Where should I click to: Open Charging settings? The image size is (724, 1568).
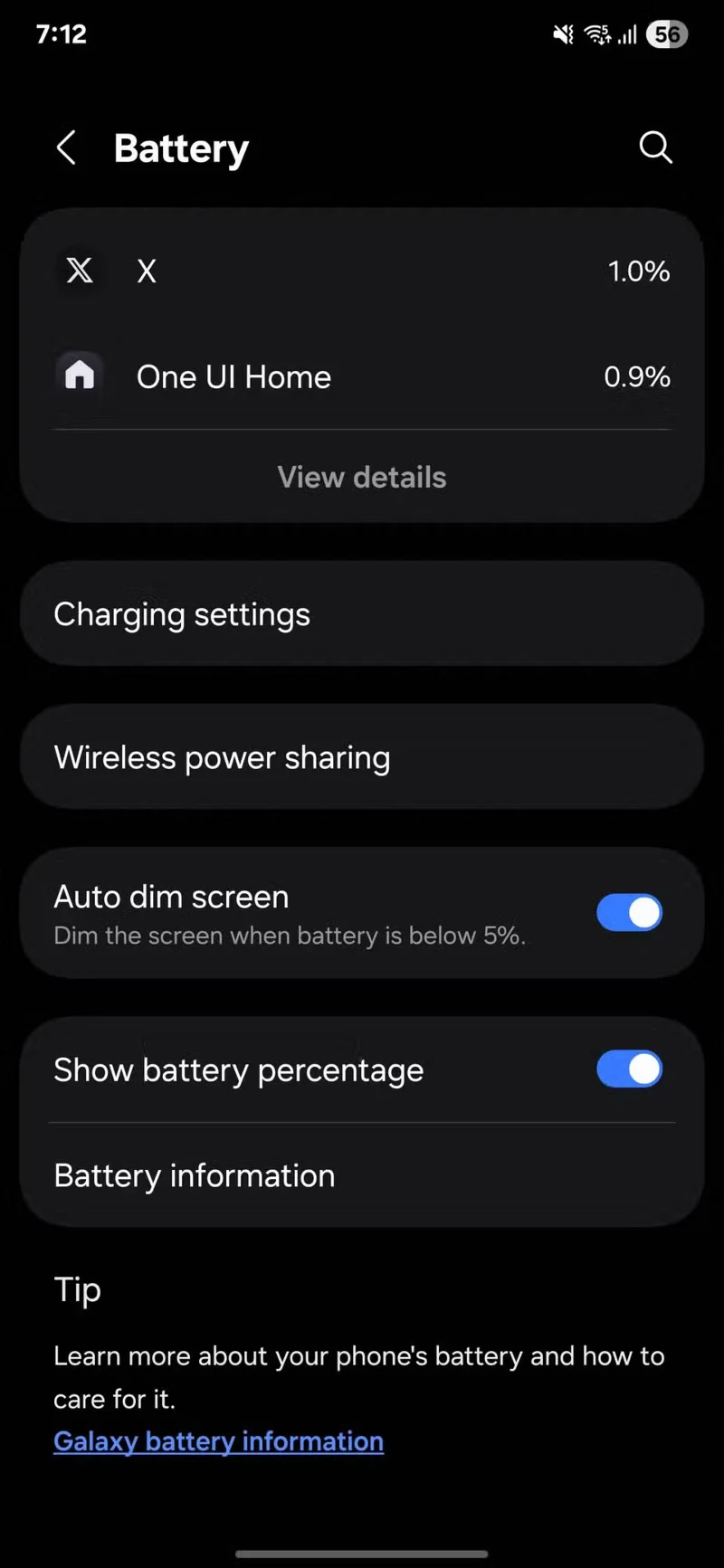[362, 613]
